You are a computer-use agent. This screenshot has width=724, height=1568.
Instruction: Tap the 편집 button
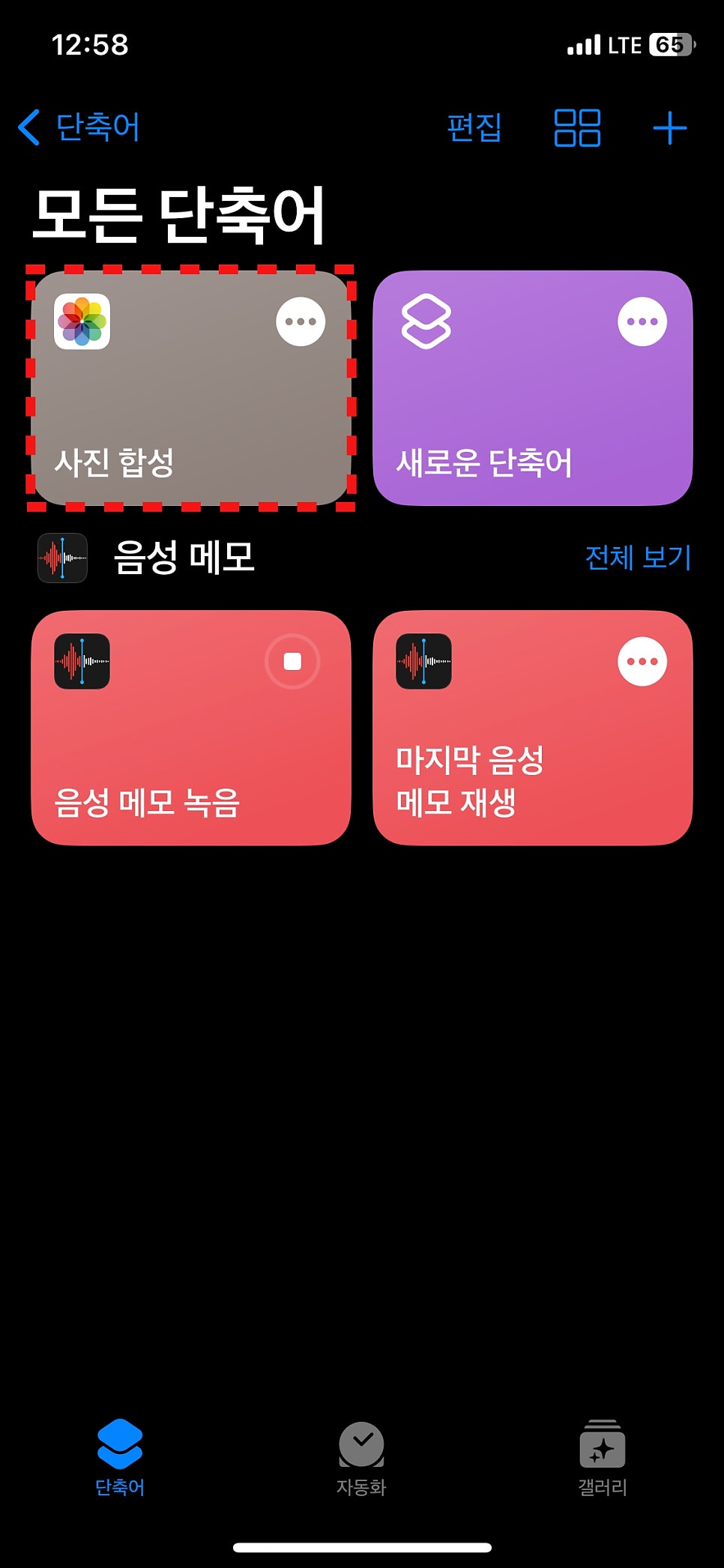(x=474, y=127)
